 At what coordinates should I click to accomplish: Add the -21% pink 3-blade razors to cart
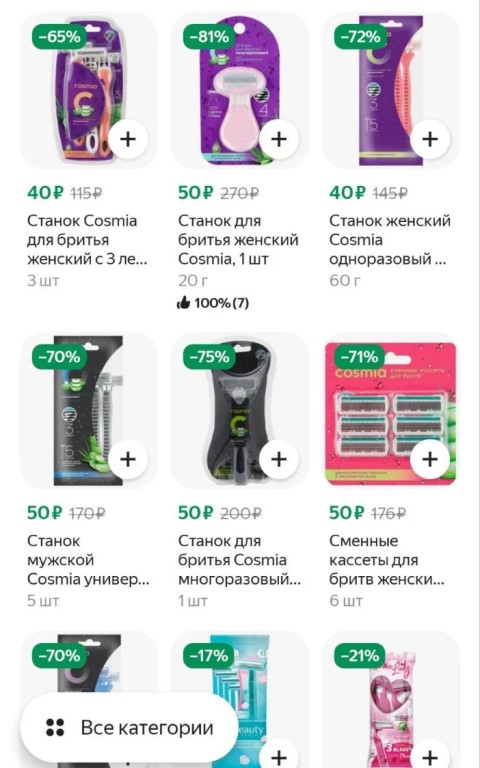[430, 756]
